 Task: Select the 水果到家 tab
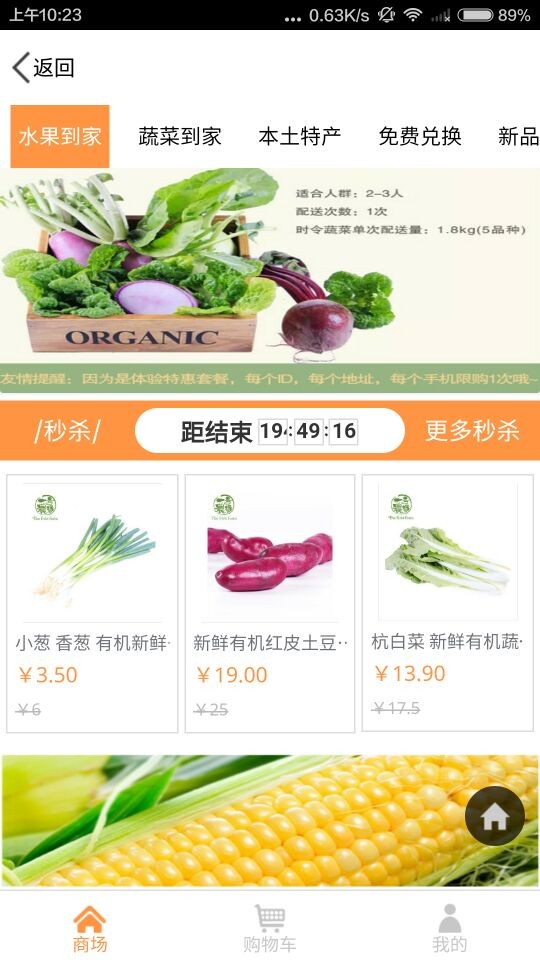click(60, 136)
